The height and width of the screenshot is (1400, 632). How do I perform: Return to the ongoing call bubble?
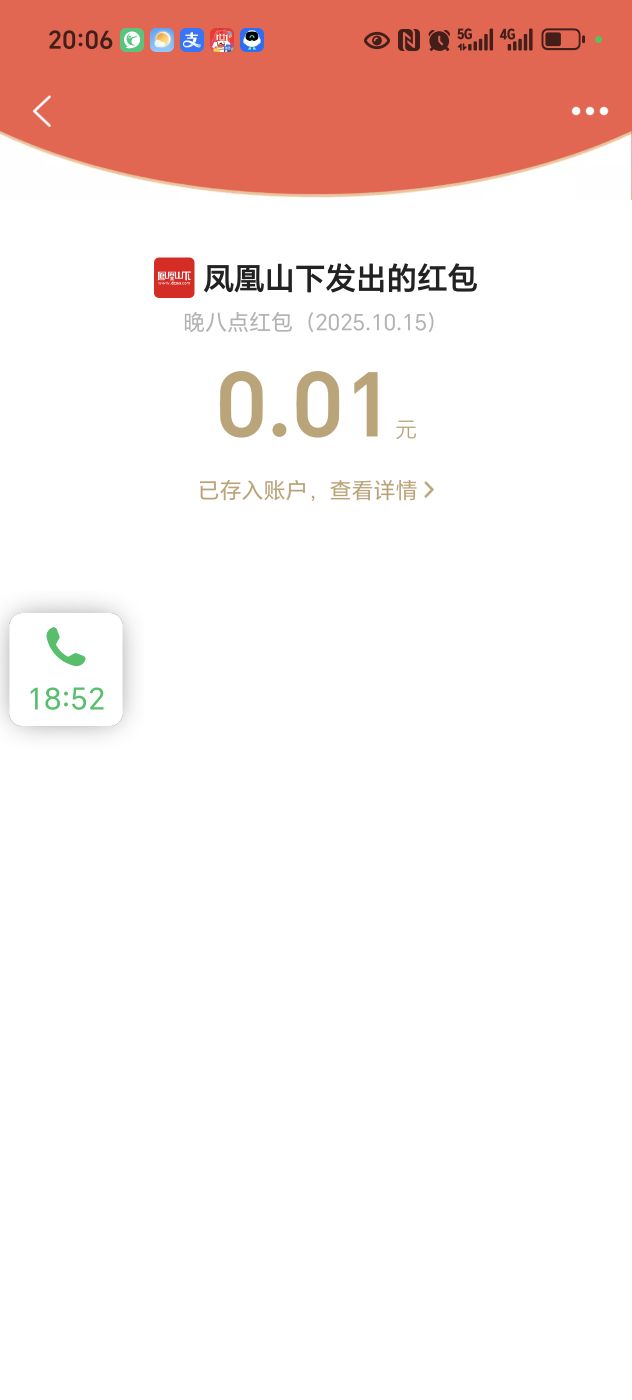[66, 669]
